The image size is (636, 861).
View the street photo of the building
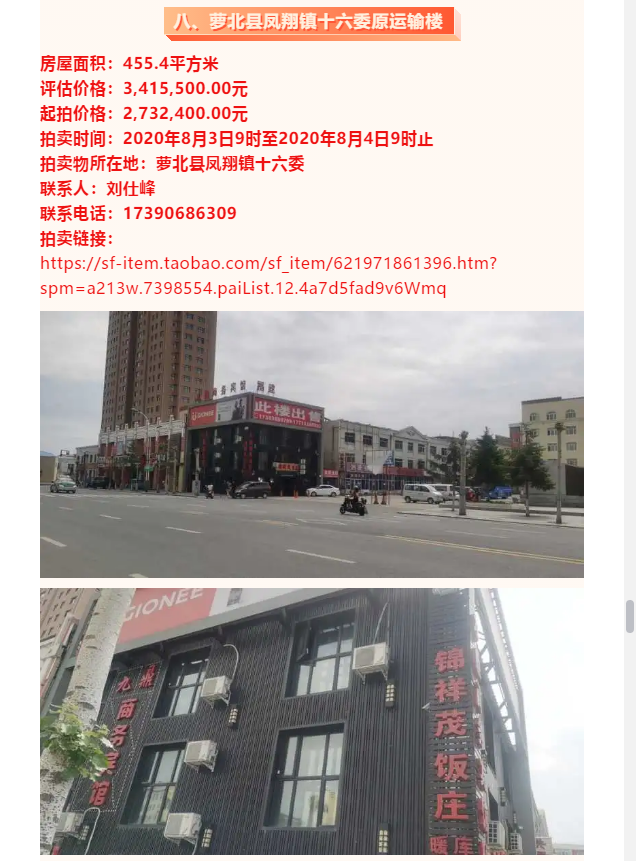tap(311, 444)
